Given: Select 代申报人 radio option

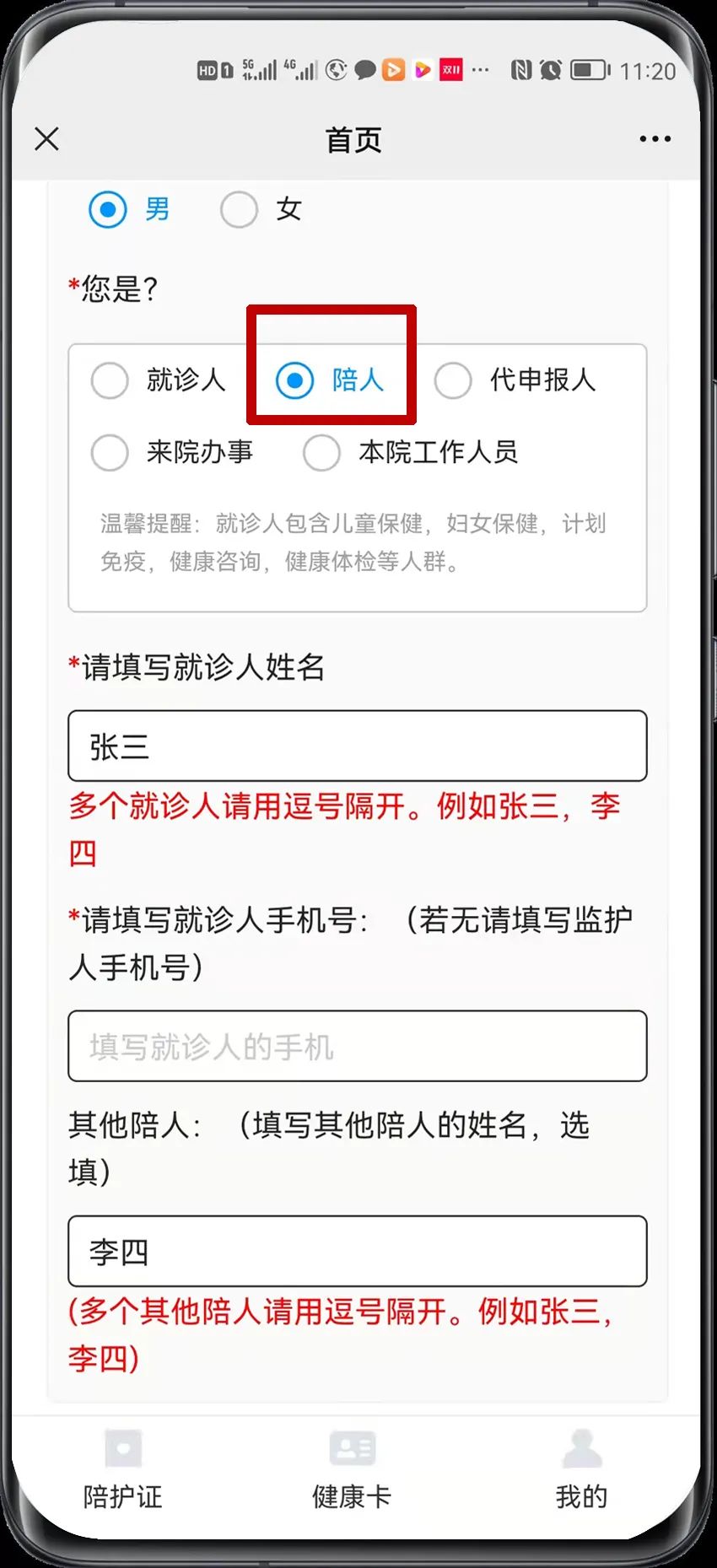Looking at the screenshot, I should (x=454, y=380).
